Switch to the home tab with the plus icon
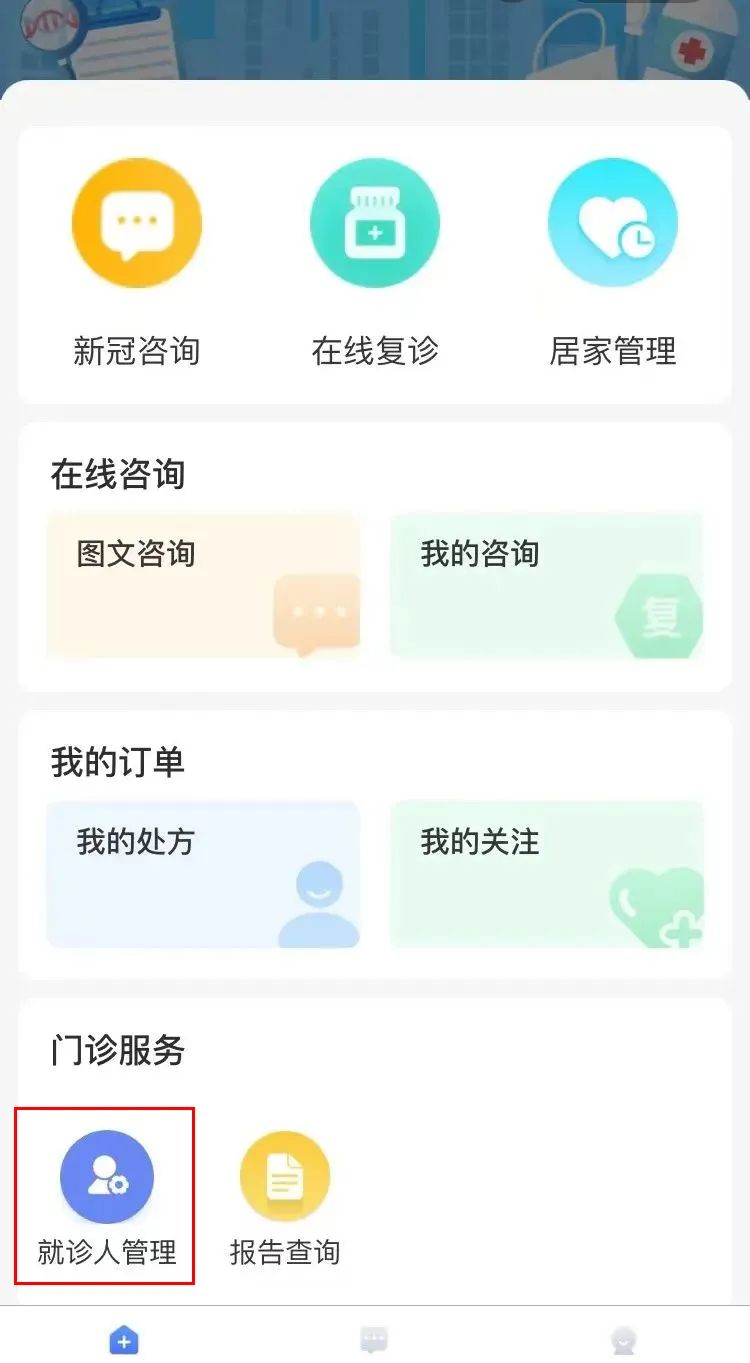The image size is (750, 1363). click(124, 1339)
